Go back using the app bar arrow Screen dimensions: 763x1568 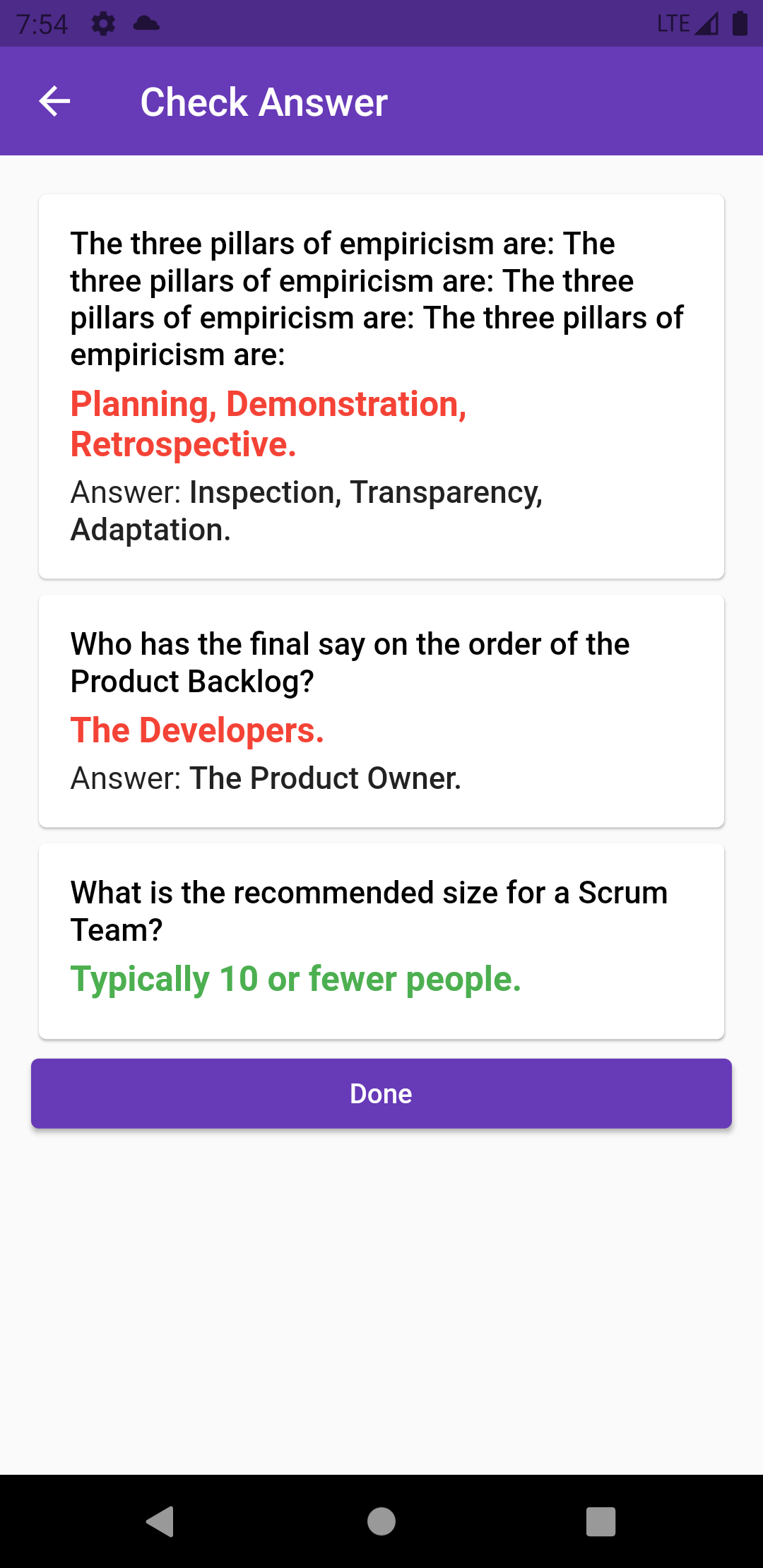pyautogui.click(x=54, y=102)
